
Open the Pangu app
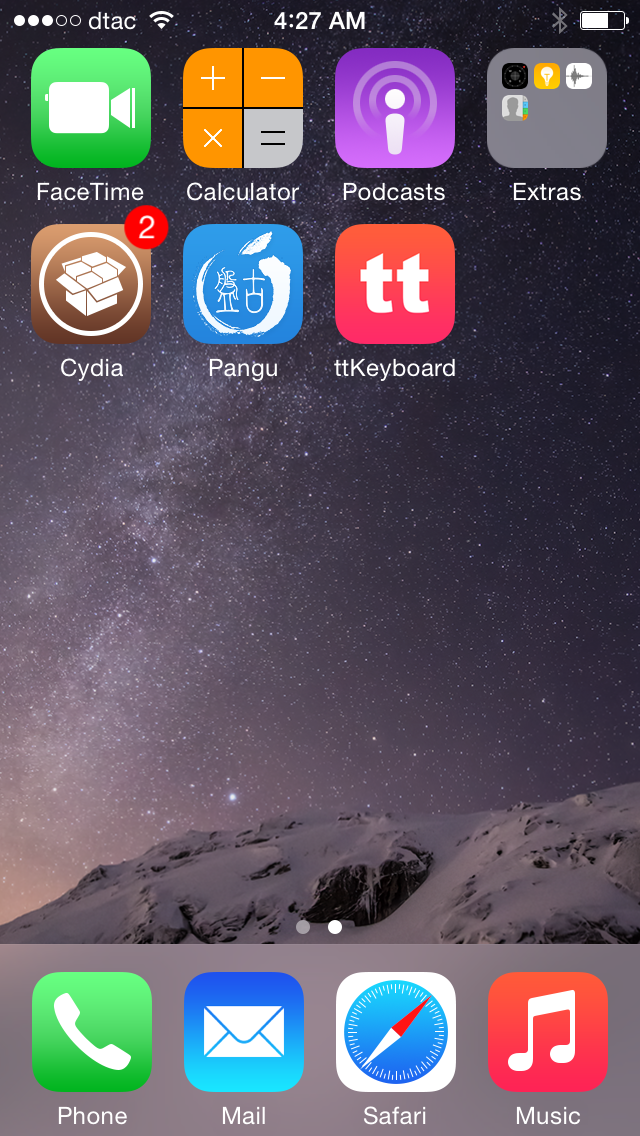tap(243, 284)
